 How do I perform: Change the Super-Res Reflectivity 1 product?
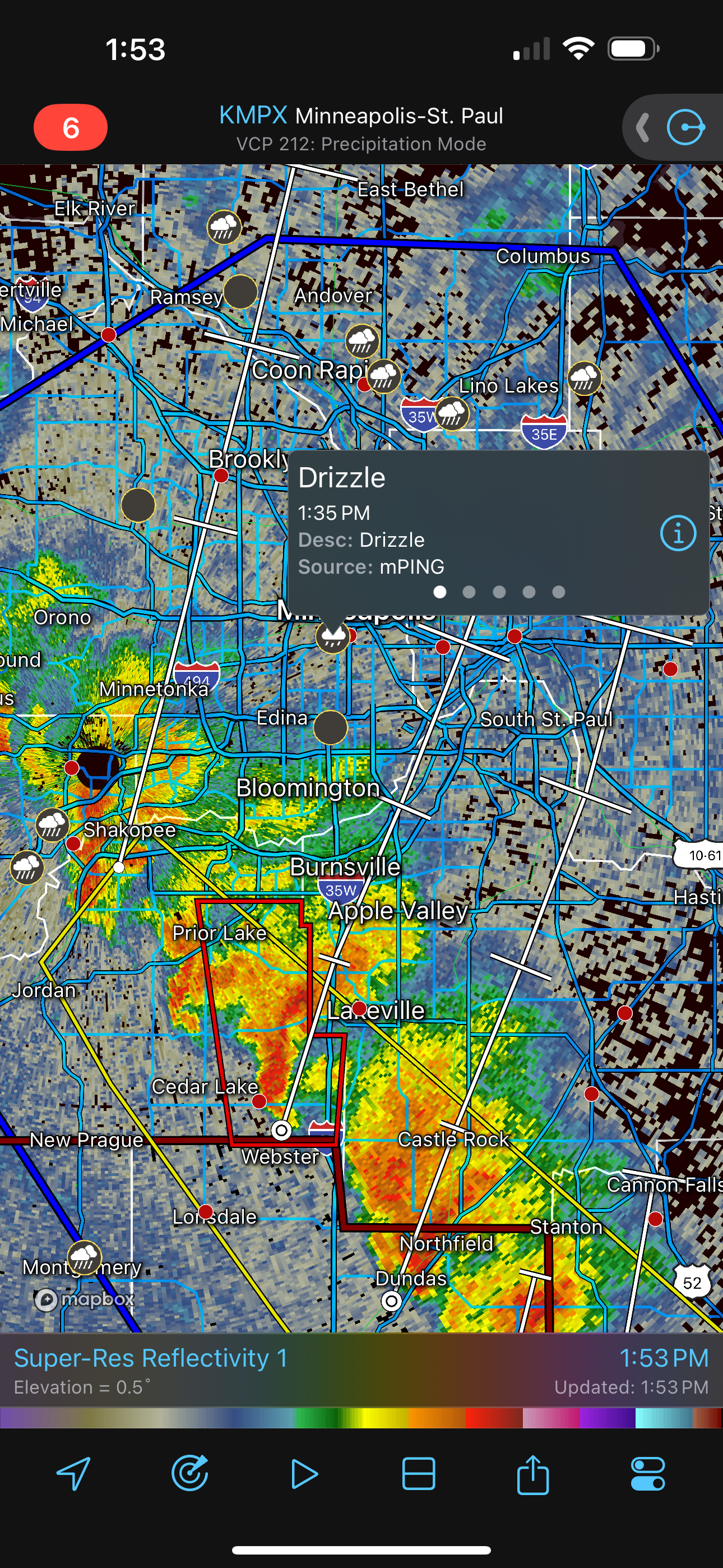pos(150,1358)
